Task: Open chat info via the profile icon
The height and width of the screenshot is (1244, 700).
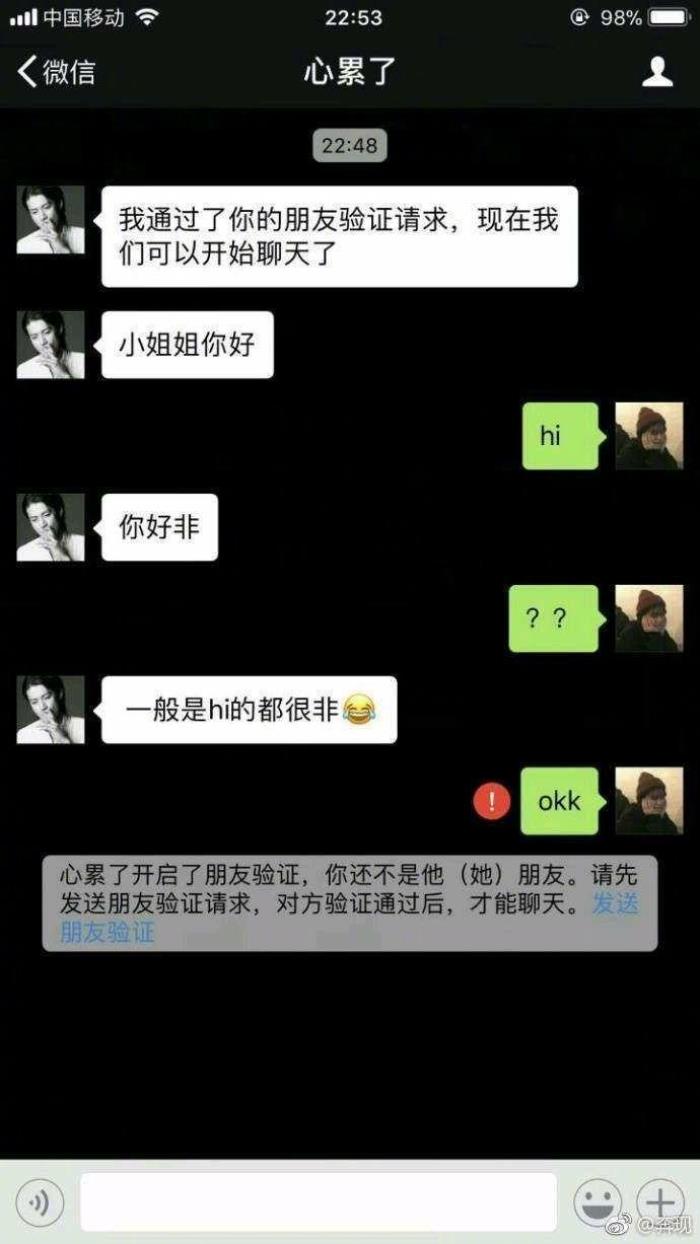Action: [x=657, y=72]
